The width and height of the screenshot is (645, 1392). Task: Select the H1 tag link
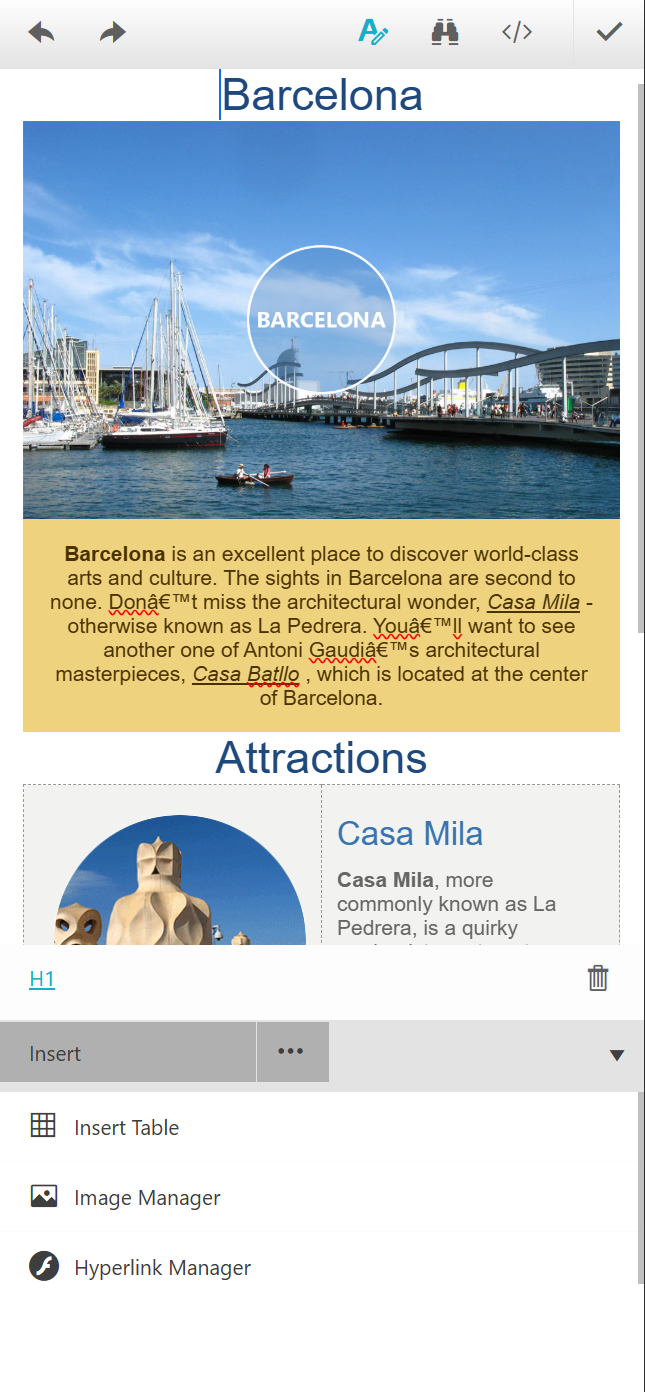click(42, 979)
